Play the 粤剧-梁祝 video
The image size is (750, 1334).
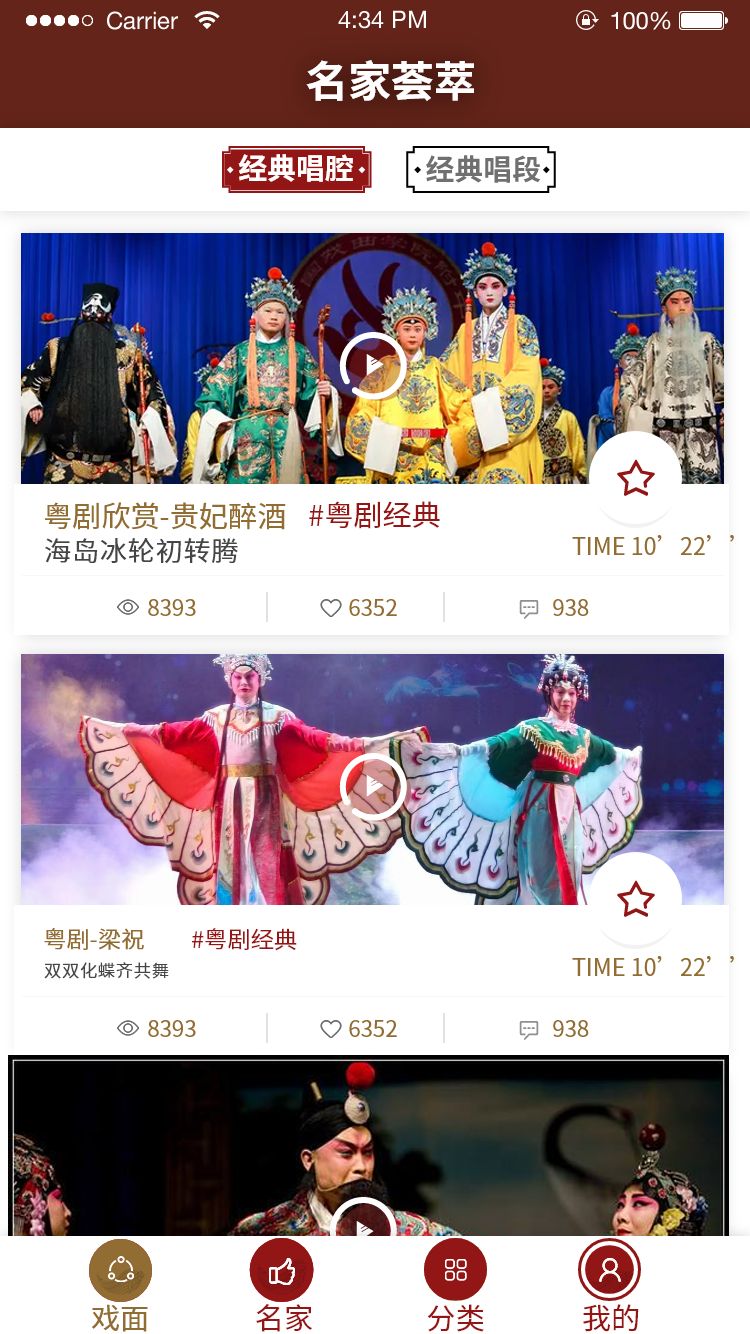tap(373, 787)
